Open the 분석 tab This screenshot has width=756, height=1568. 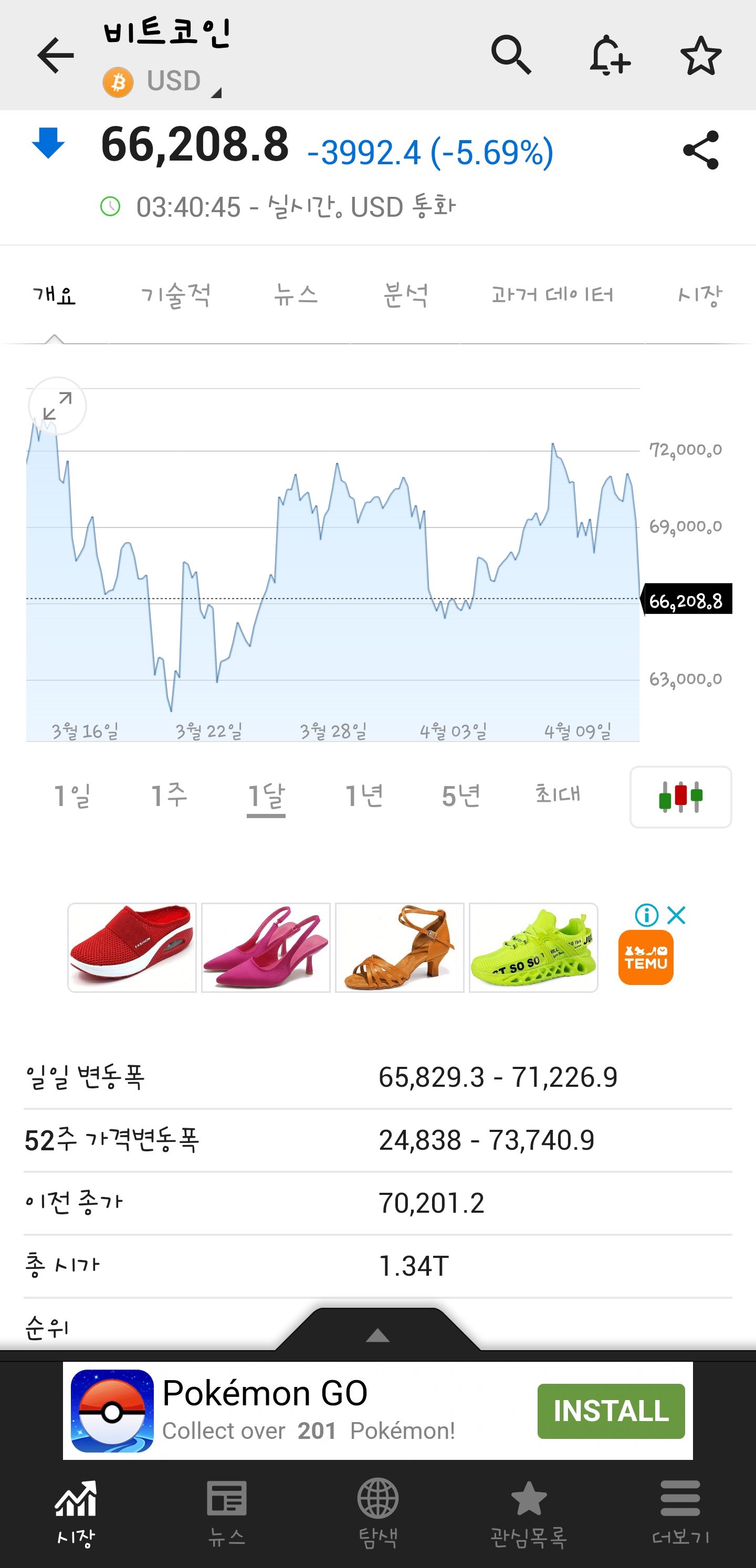tap(406, 296)
